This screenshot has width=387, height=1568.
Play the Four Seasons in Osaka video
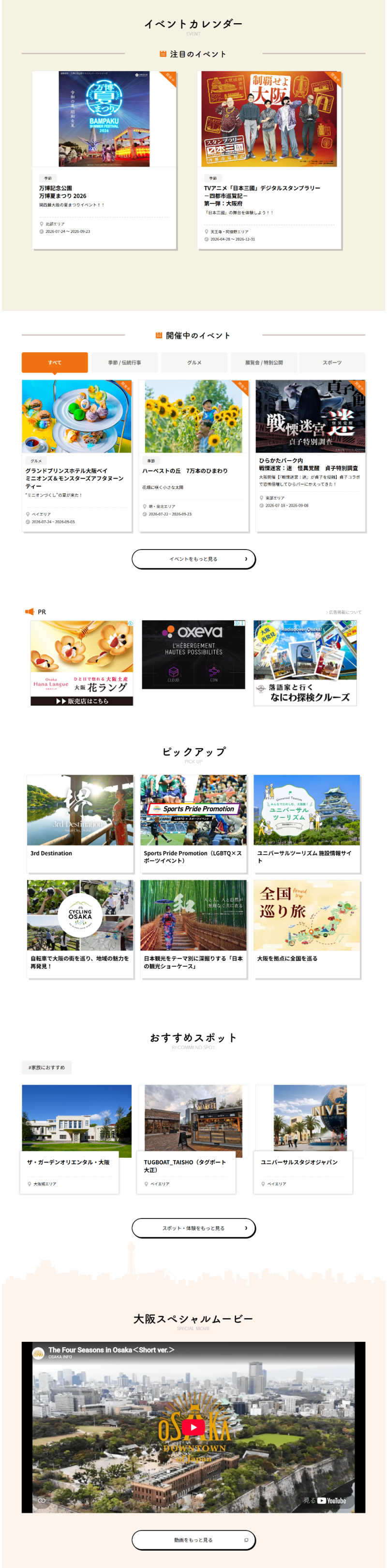pos(194,1427)
